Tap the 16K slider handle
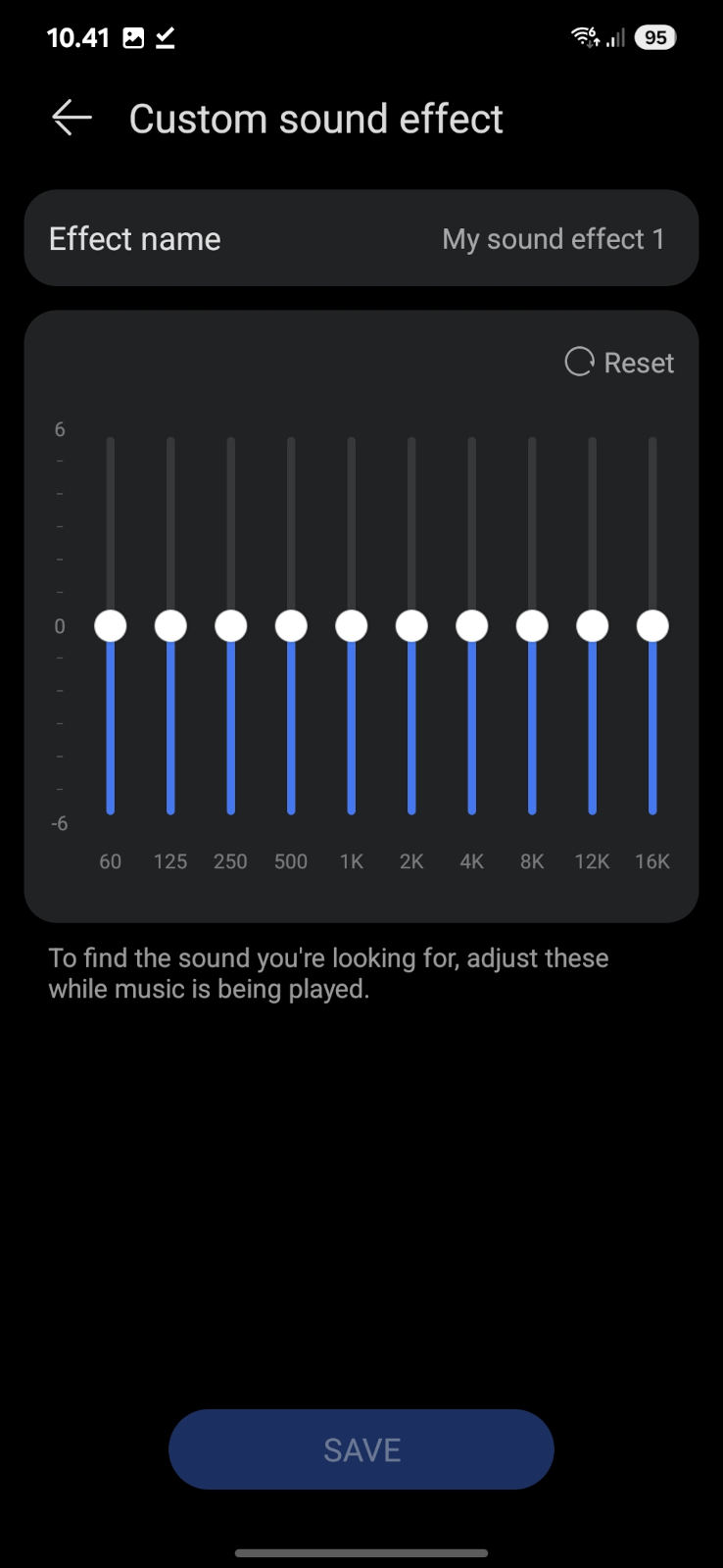This screenshot has height=1568, width=723. click(x=652, y=625)
